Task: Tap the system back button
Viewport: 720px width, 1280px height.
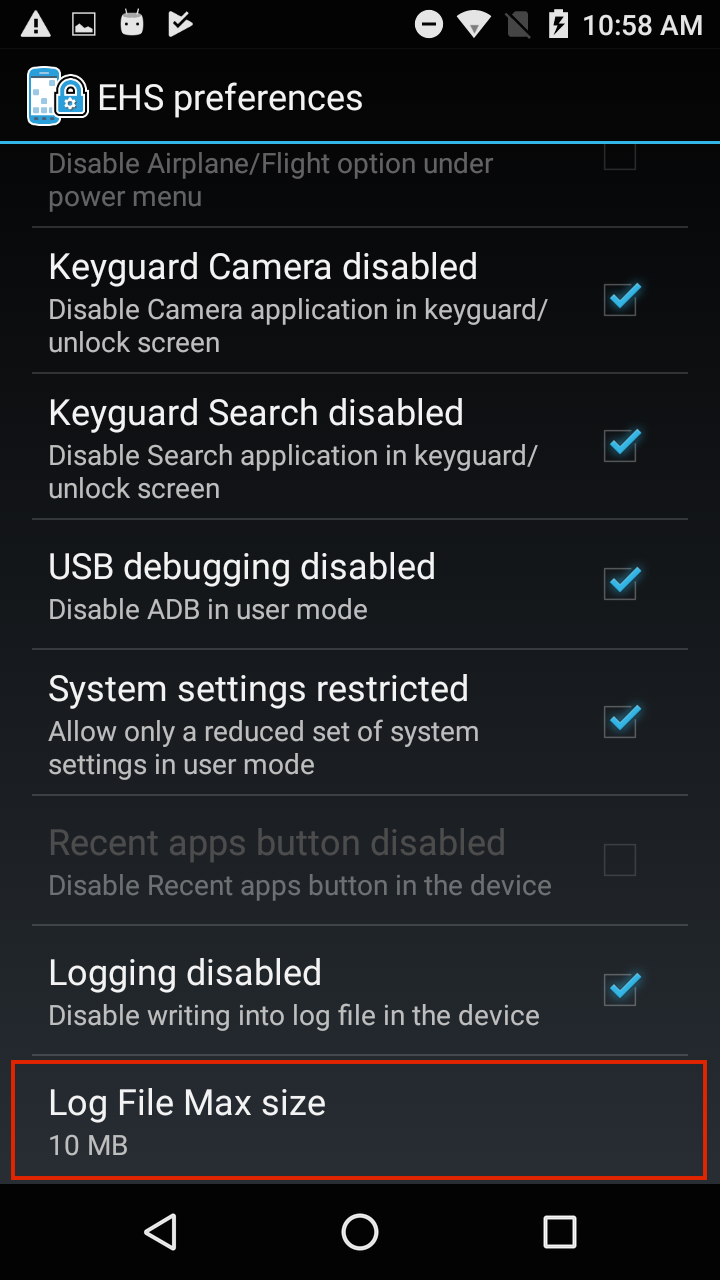Action: pos(160,1232)
